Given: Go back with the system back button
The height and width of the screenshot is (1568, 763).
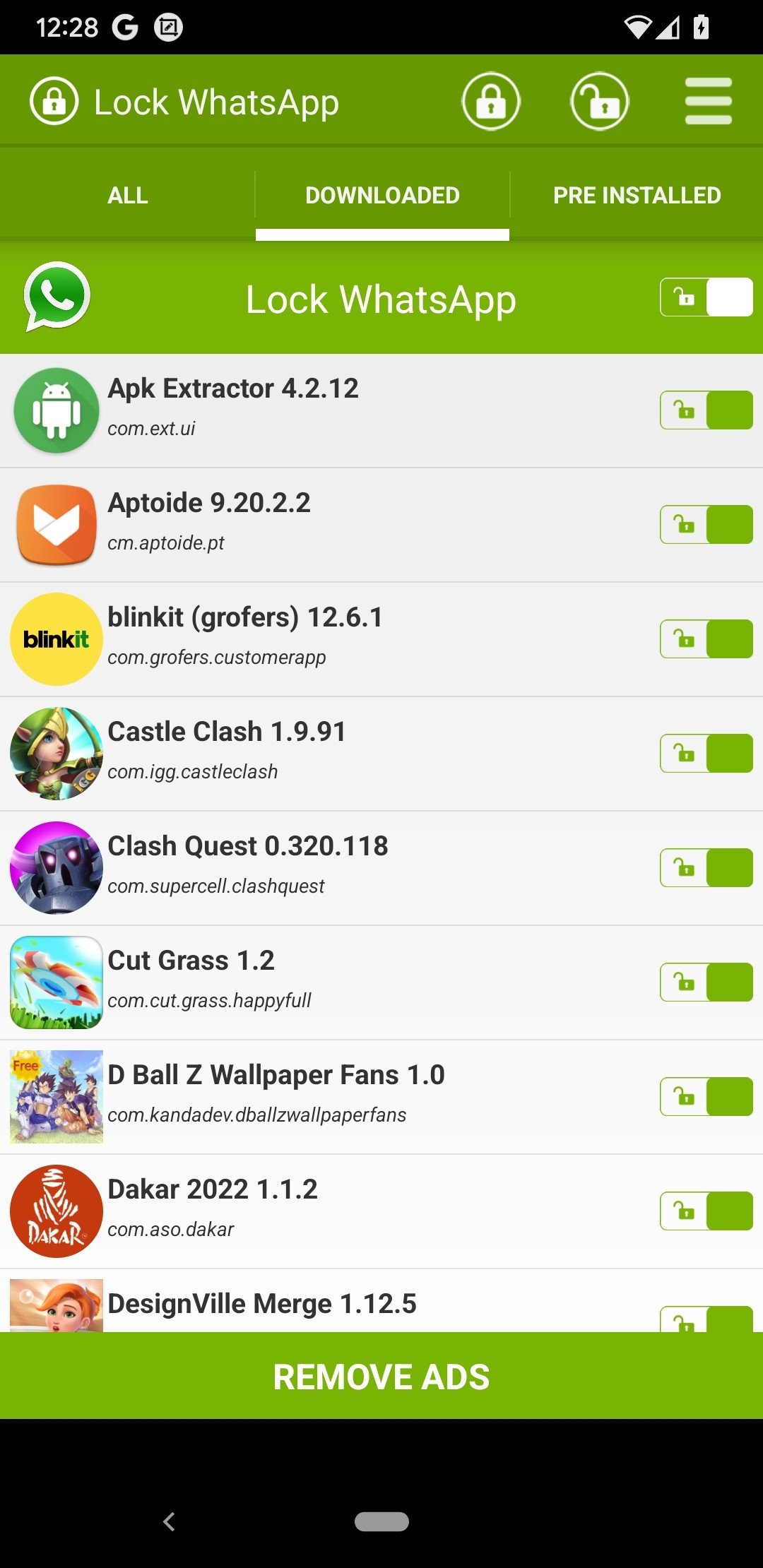Looking at the screenshot, I should click(x=169, y=1521).
